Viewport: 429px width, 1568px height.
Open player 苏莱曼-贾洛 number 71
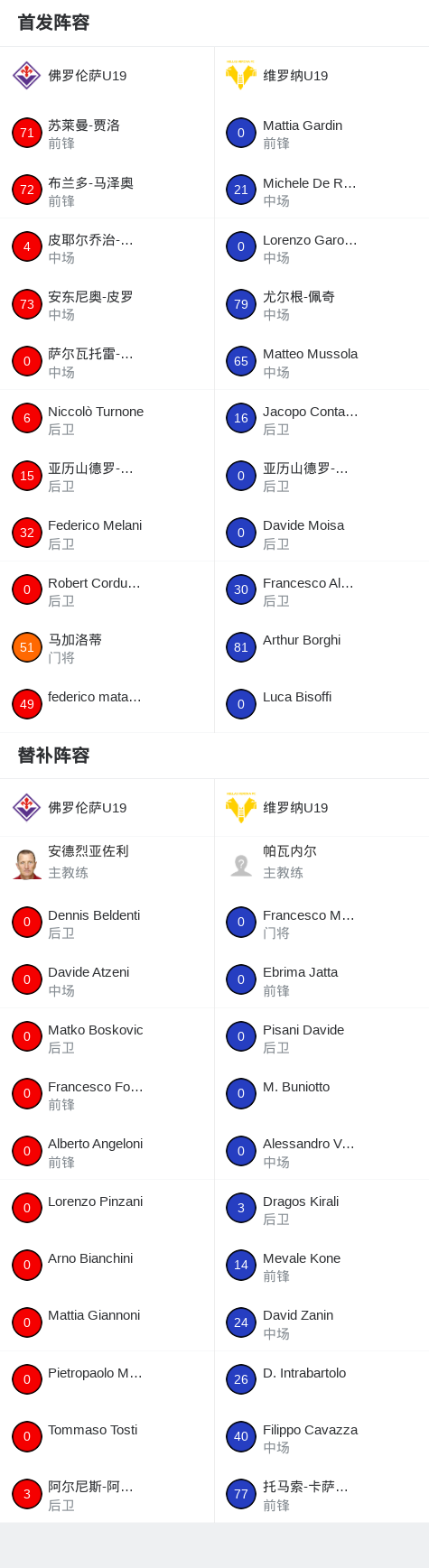(107, 133)
